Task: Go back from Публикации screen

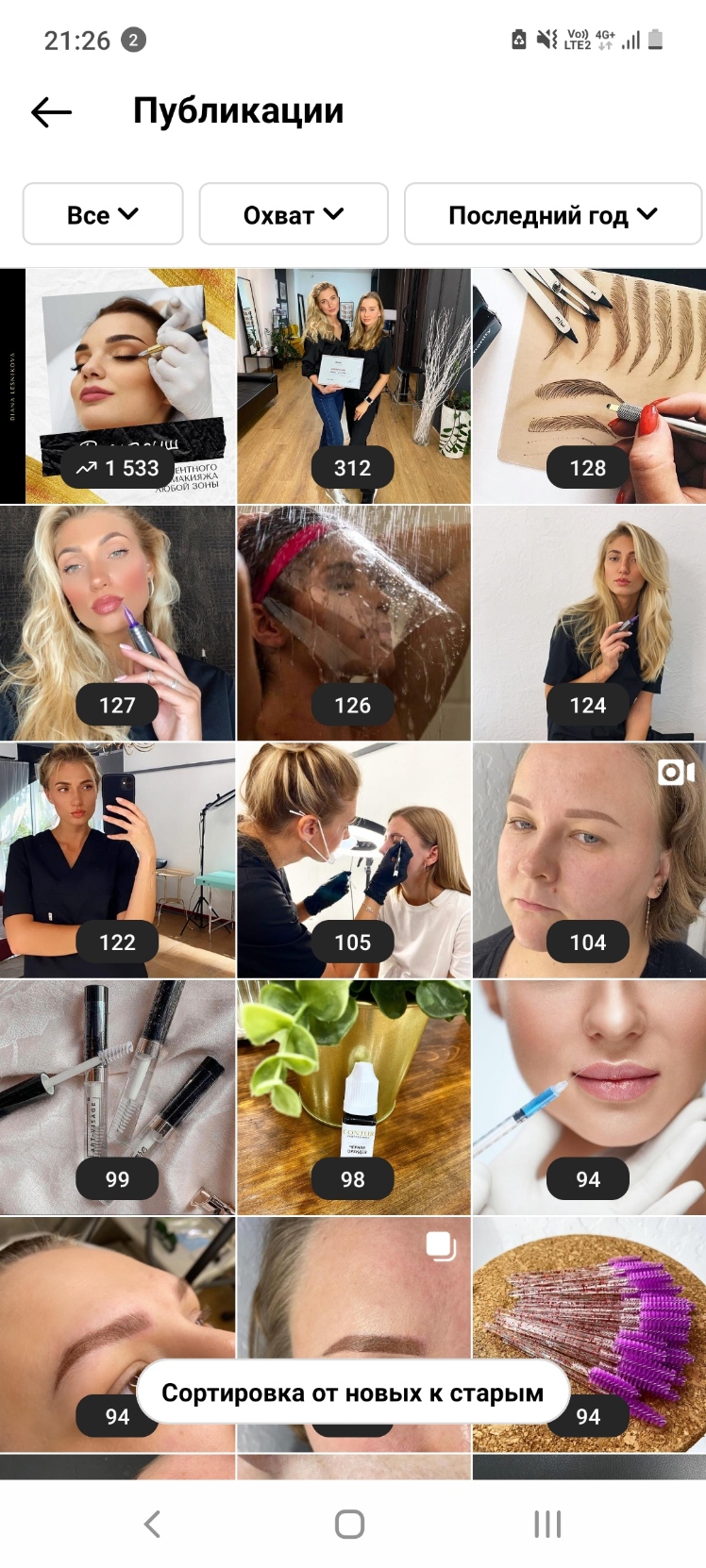Action: [51, 112]
